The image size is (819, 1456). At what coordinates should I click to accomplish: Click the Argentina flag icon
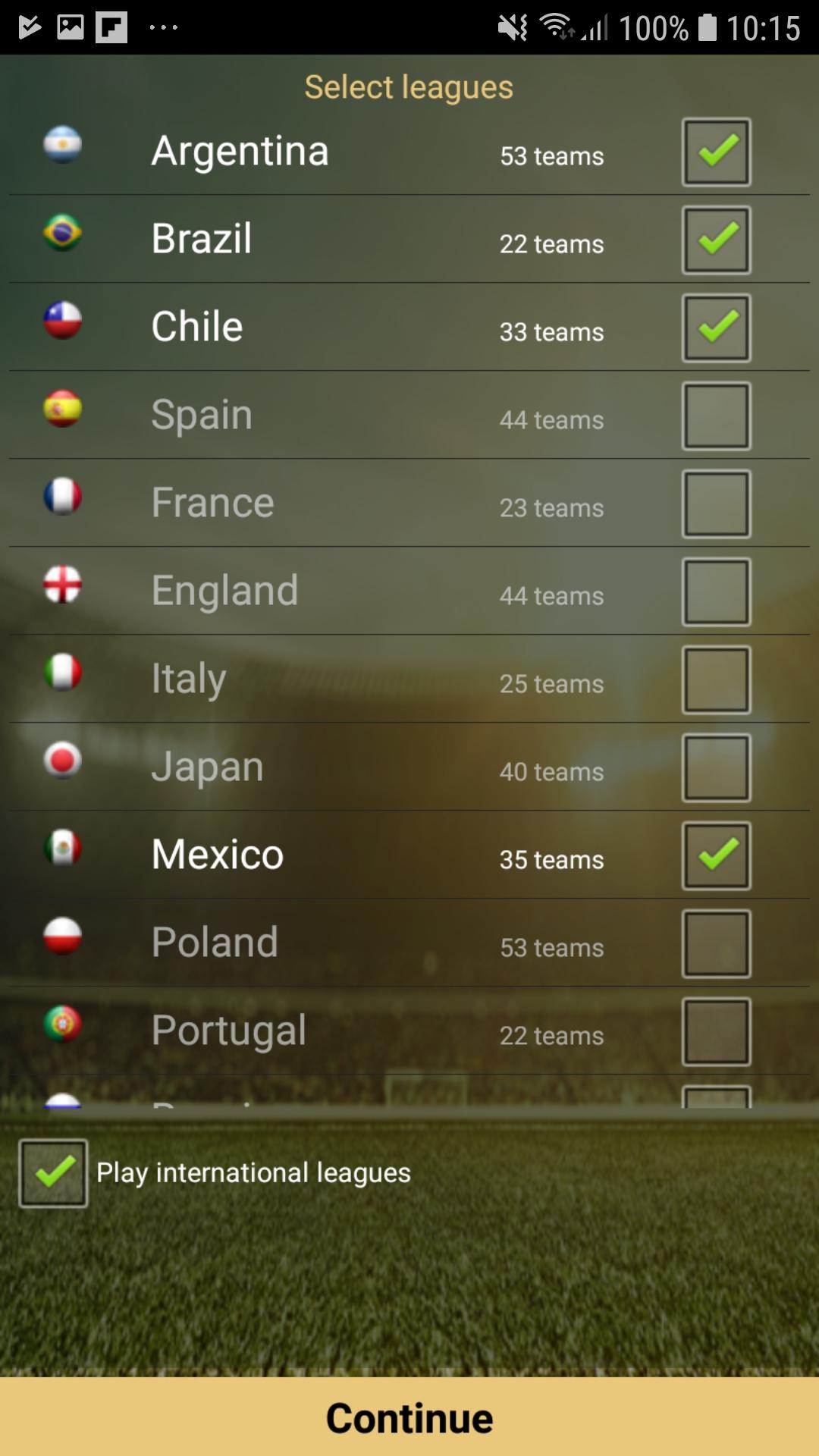(62, 145)
